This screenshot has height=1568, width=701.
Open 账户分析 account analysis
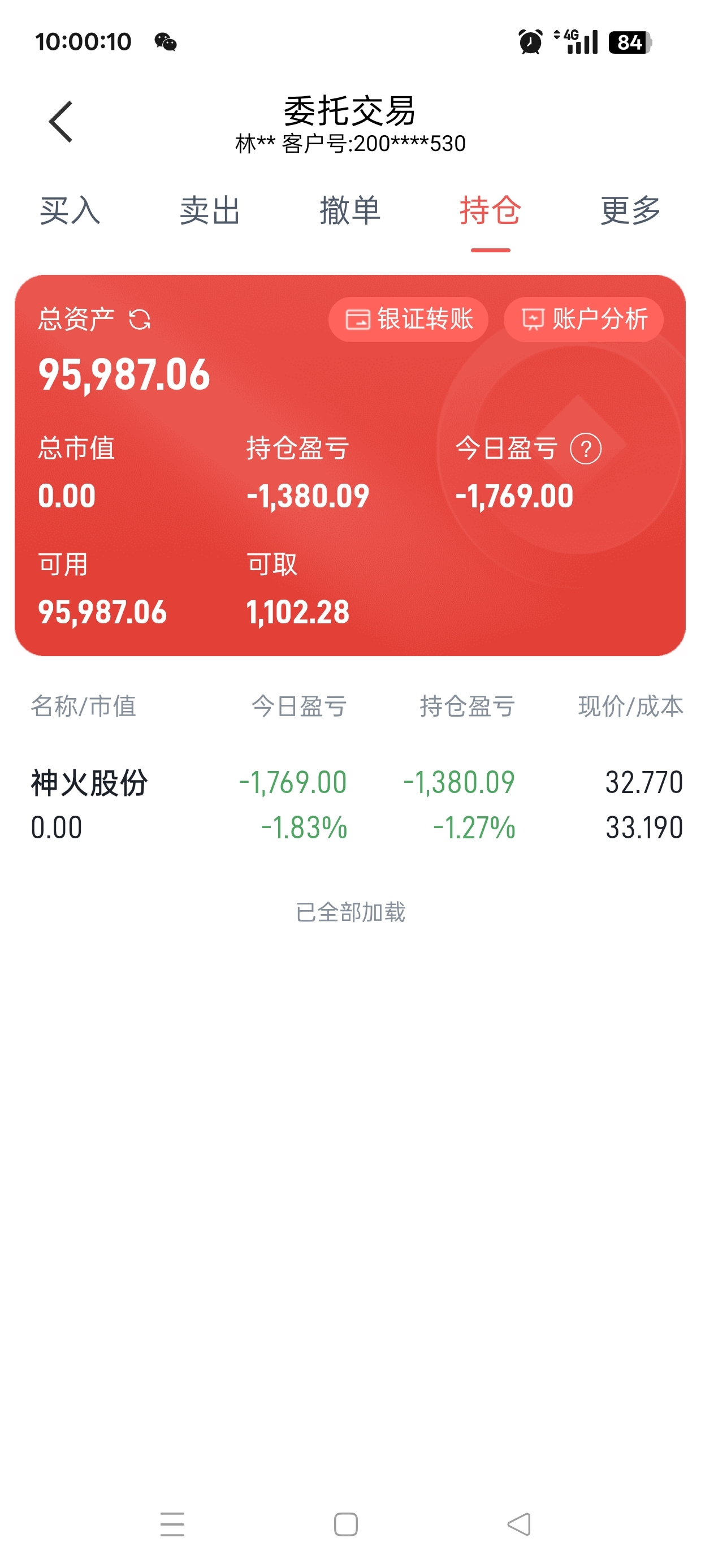click(x=583, y=320)
